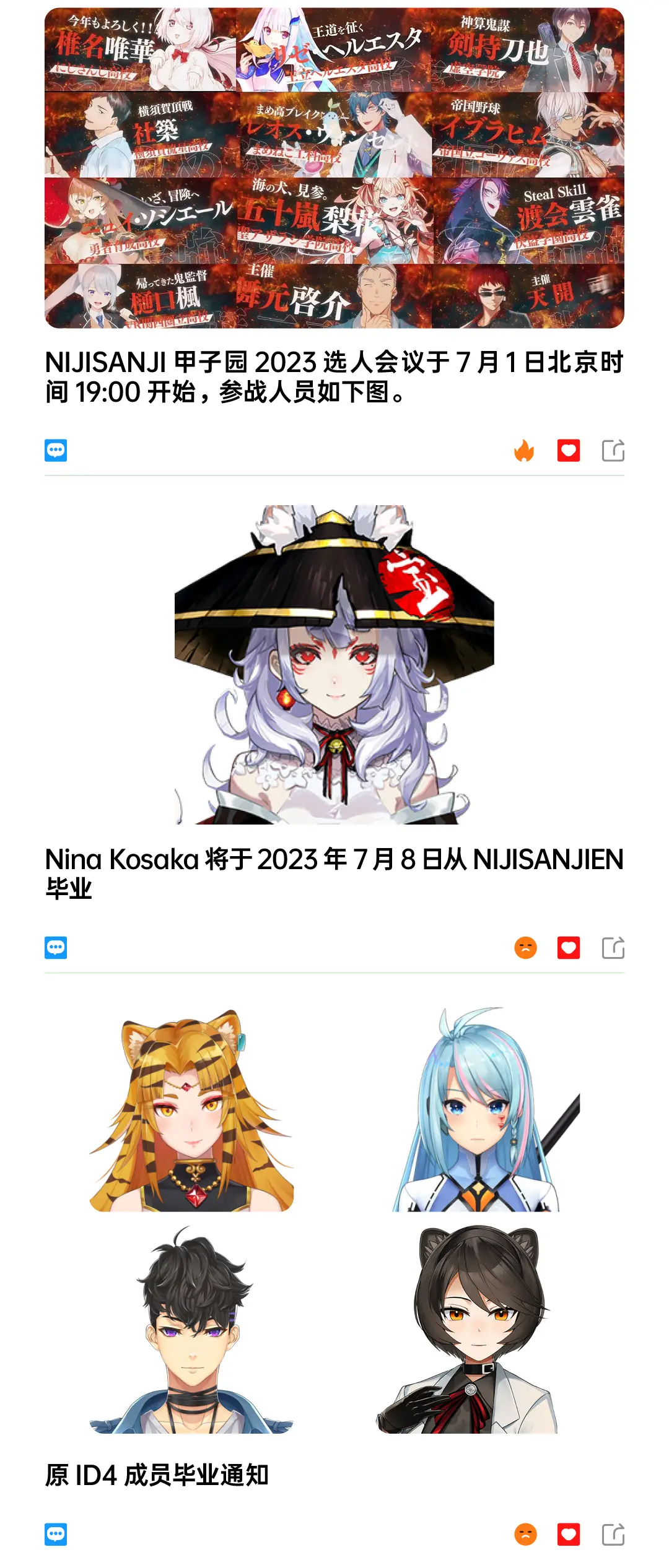Tap sad face reaction on Nina Kosaka post
669x1568 pixels.
(x=525, y=948)
